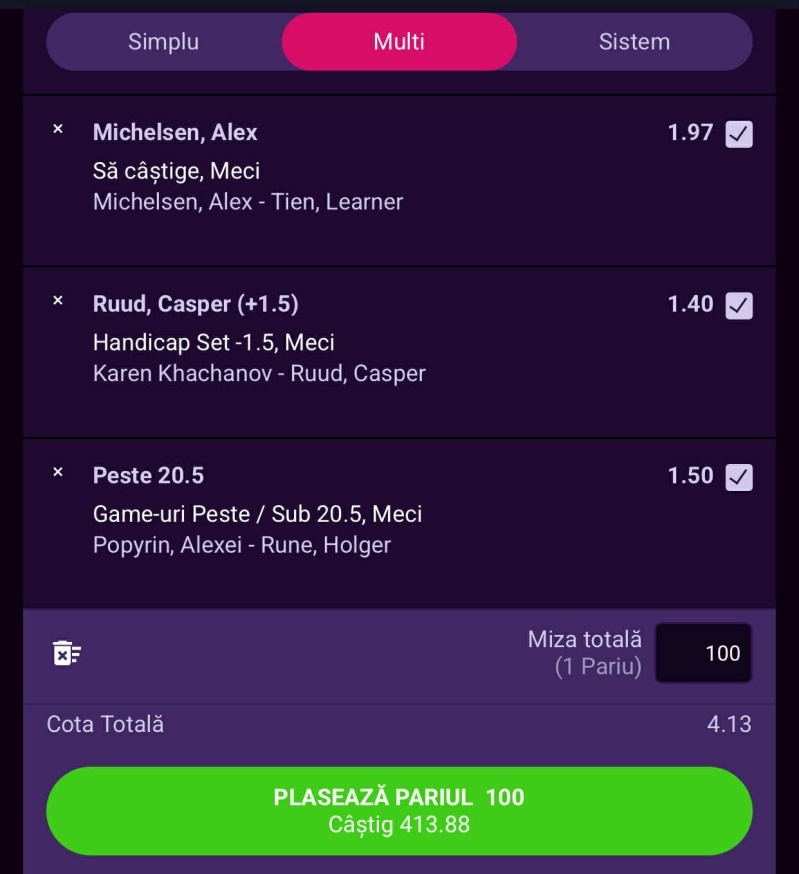This screenshot has height=874, width=799.
Task: Edit the Miza totală stake field
Action: coord(704,653)
